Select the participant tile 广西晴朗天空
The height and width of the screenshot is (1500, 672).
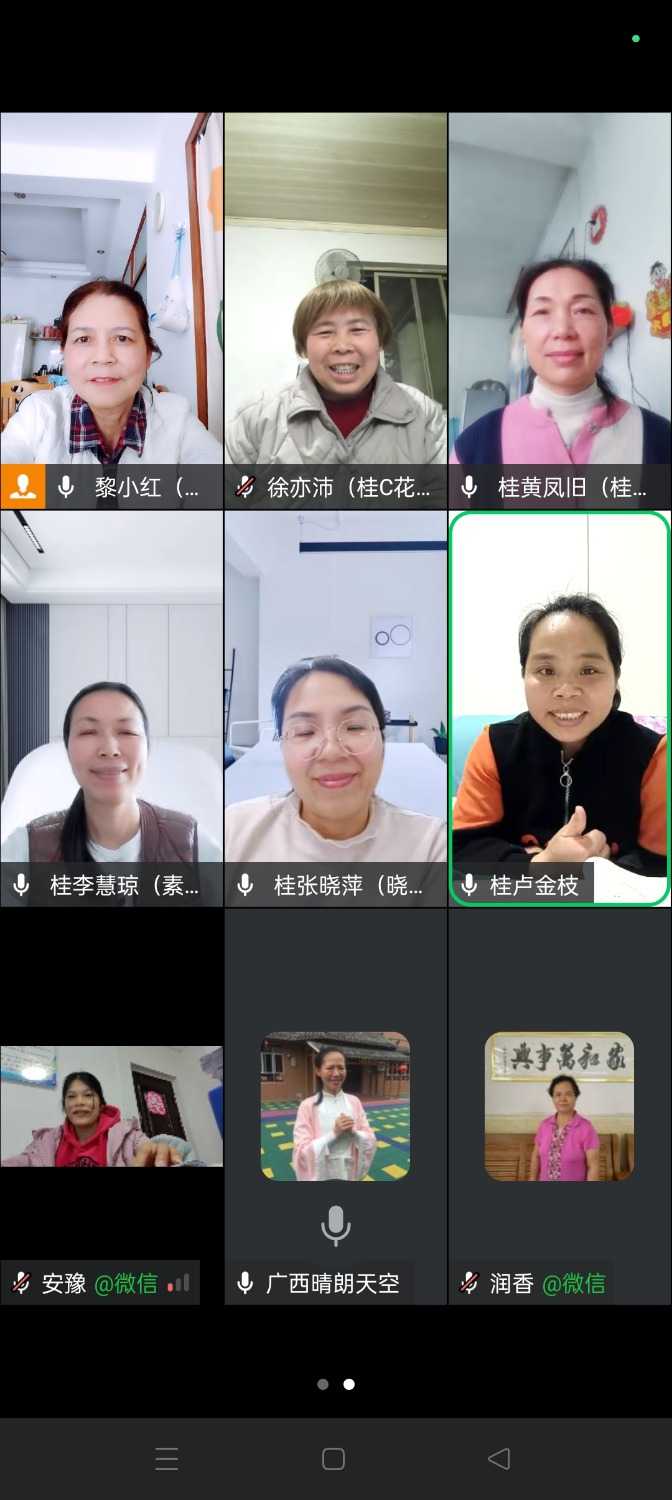(x=335, y=1106)
